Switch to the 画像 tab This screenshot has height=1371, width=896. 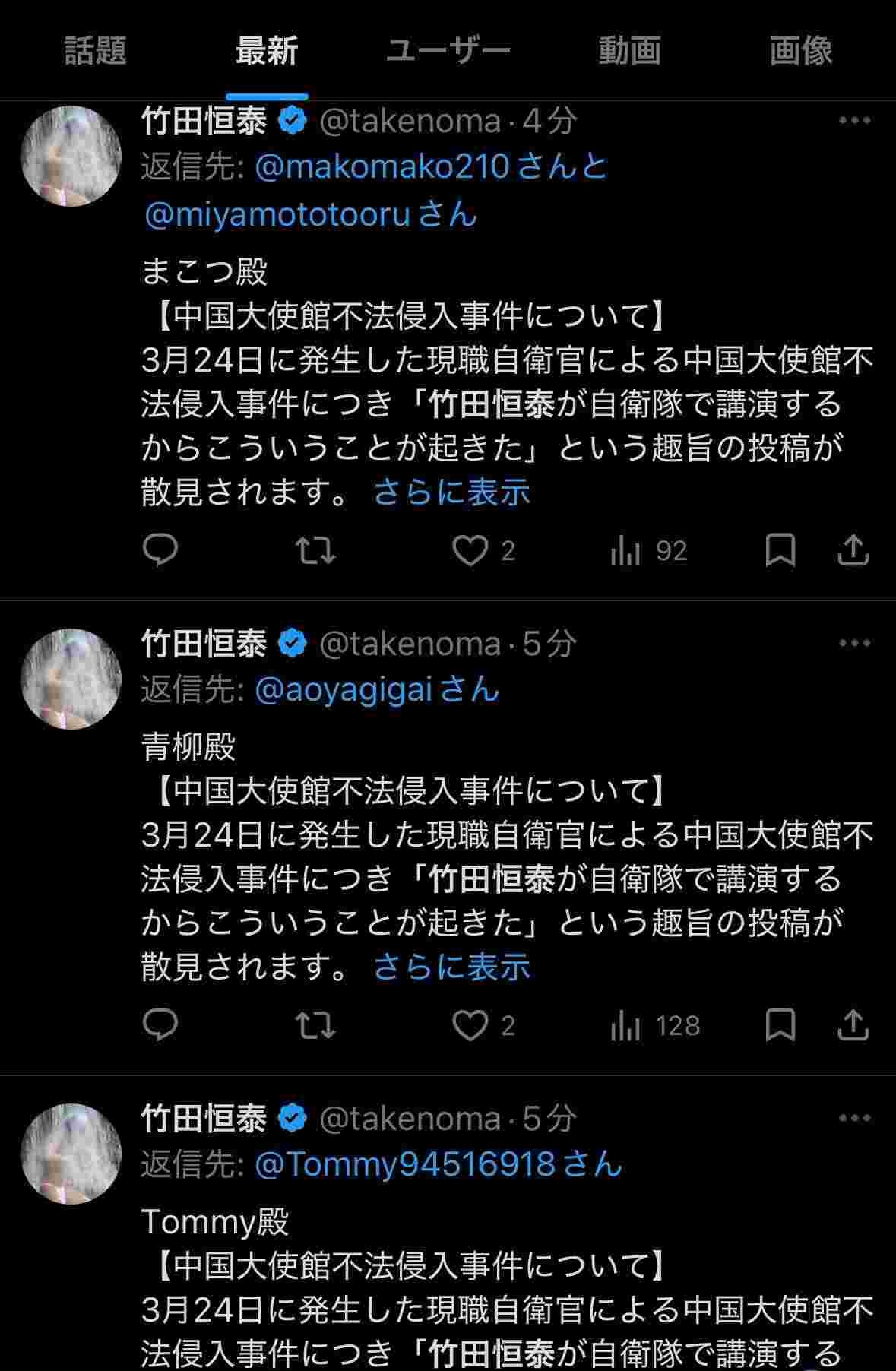pos(801,51)
